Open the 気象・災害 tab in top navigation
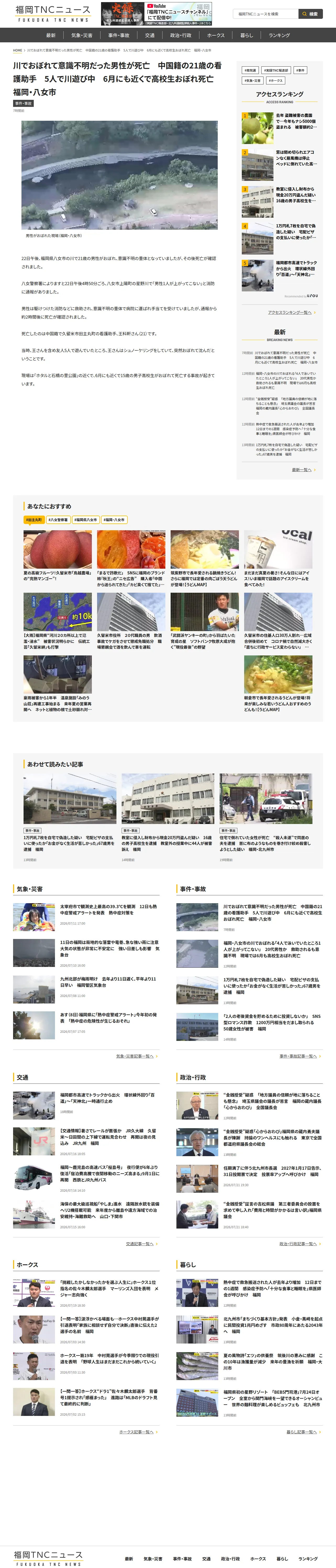The image size is (336, 1568). coord(82,35)
